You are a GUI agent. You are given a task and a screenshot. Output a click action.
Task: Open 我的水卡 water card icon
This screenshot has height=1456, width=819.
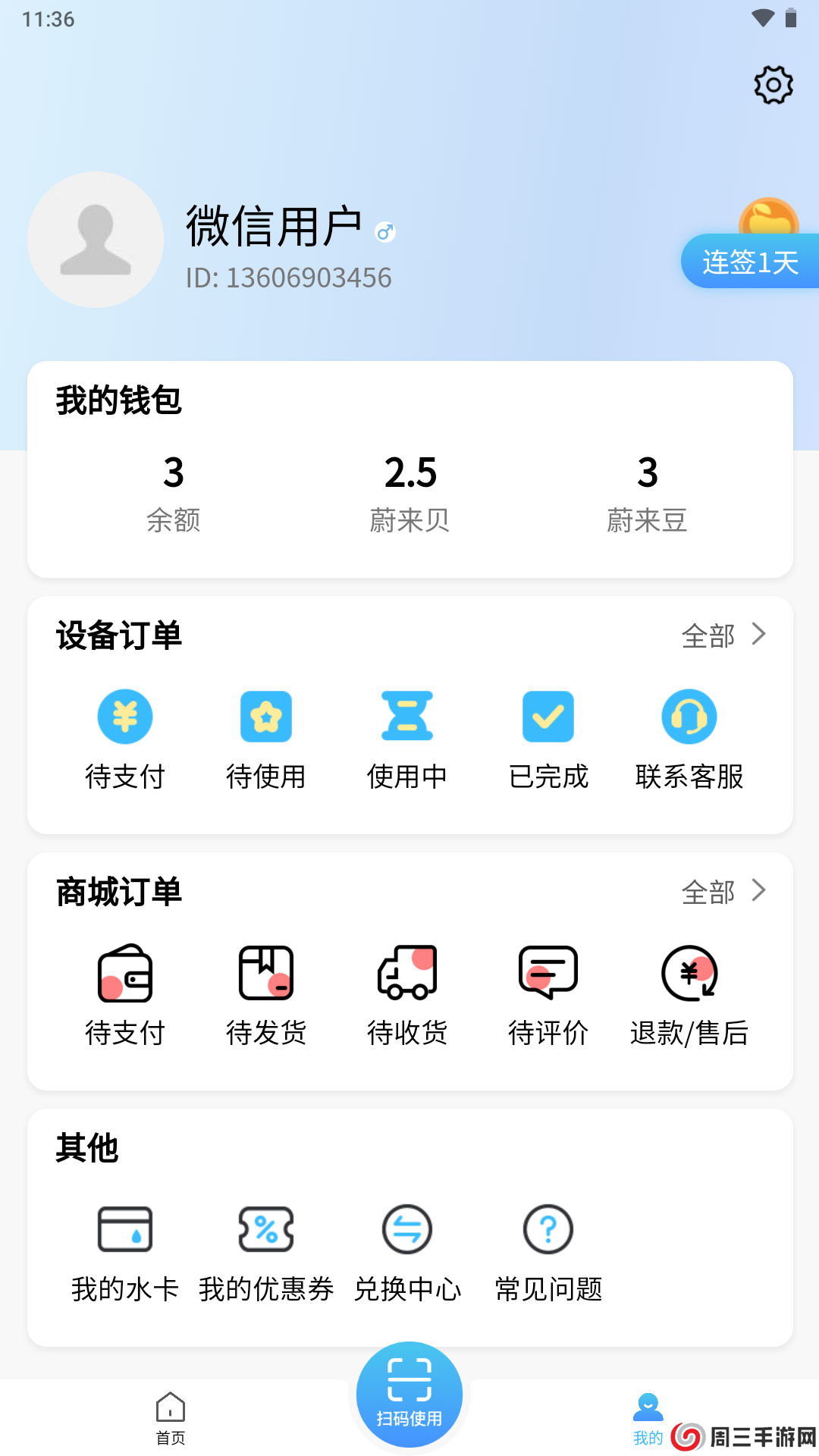tap(125, 1230)
